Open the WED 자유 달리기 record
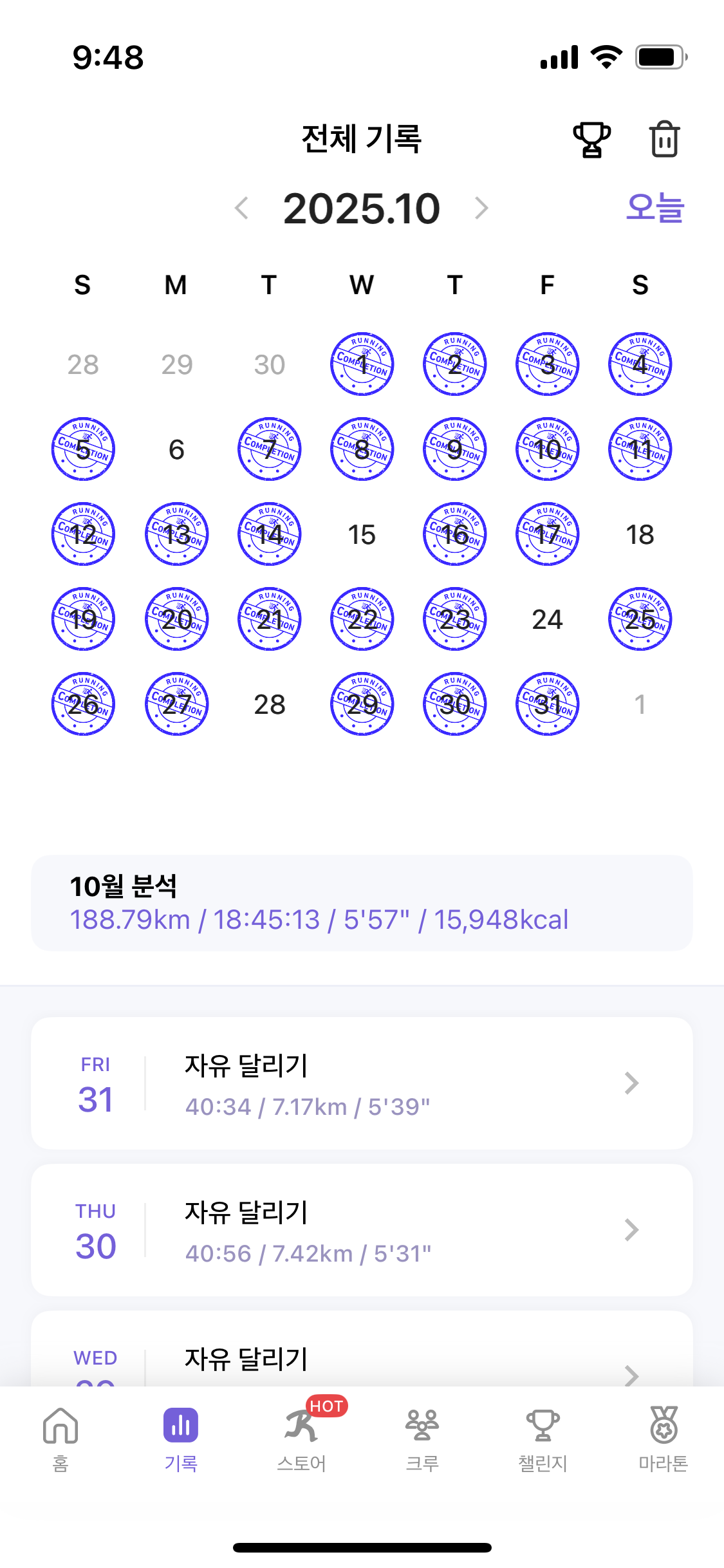The image size is (724, 1568). click(x=362, y=1349)
